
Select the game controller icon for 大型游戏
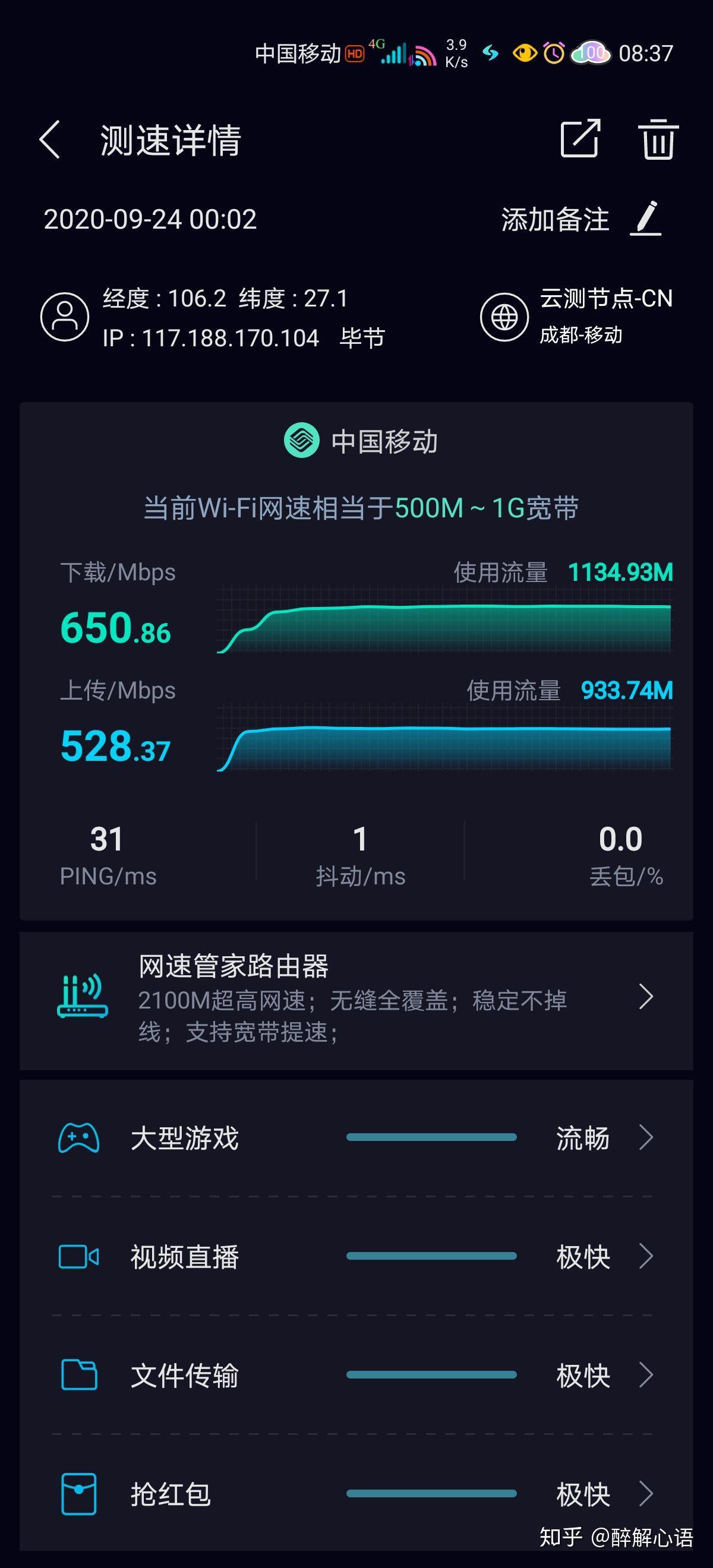(79, 1137)
